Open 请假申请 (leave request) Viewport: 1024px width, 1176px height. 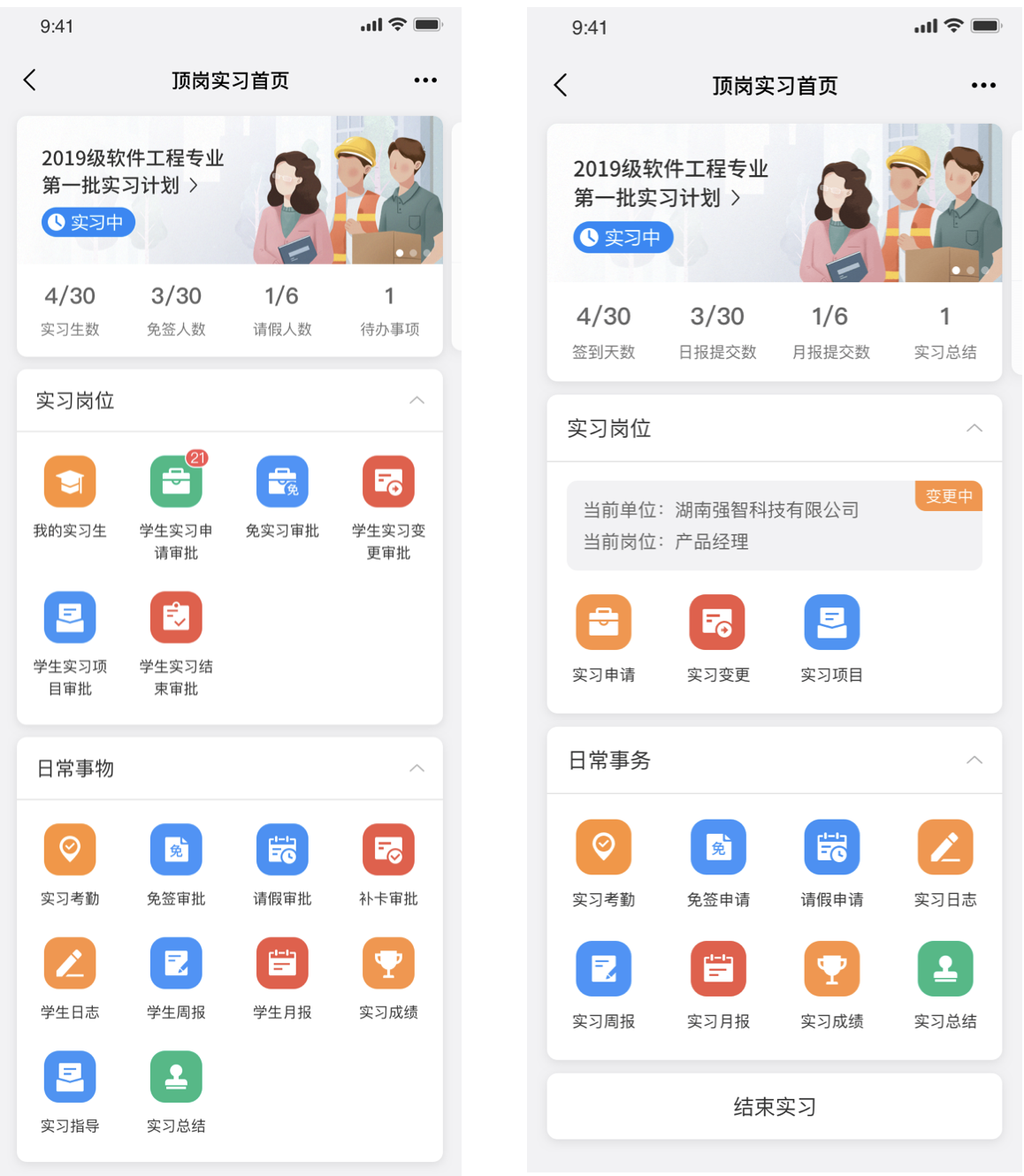[831, 847]
